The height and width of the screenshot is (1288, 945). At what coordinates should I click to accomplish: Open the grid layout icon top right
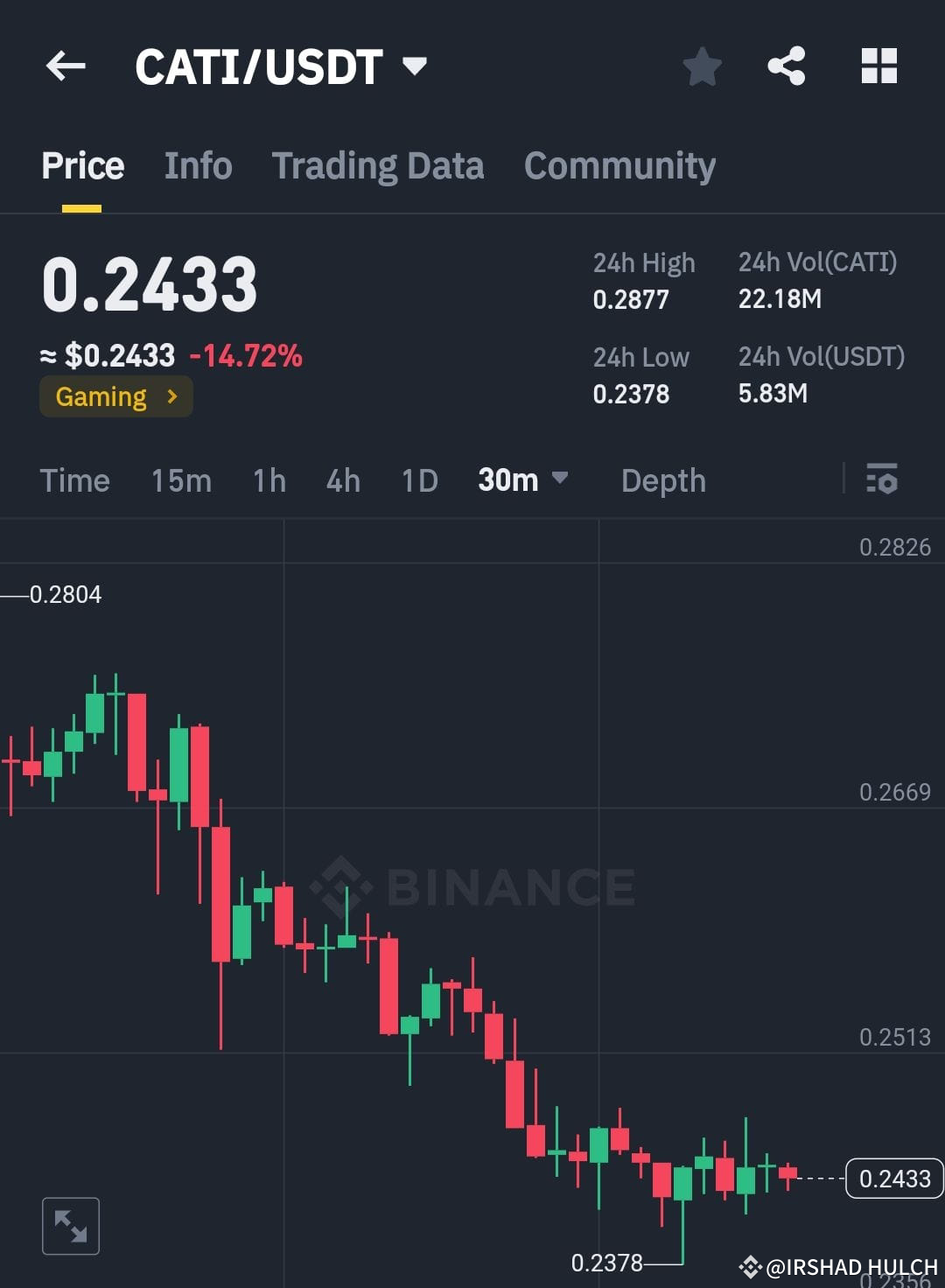point(878,66)
